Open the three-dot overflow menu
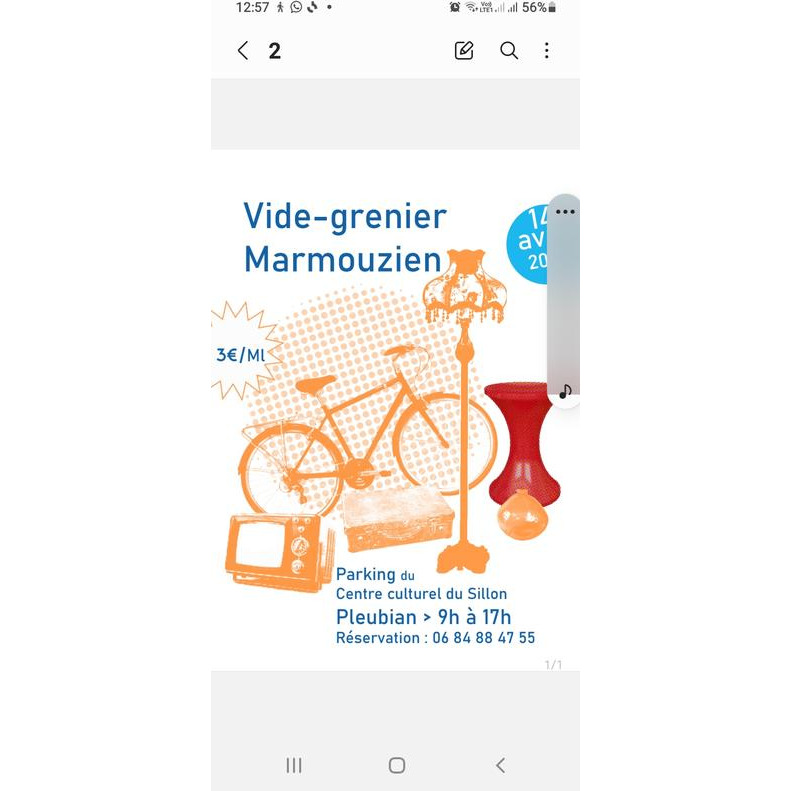 point(547,51)
